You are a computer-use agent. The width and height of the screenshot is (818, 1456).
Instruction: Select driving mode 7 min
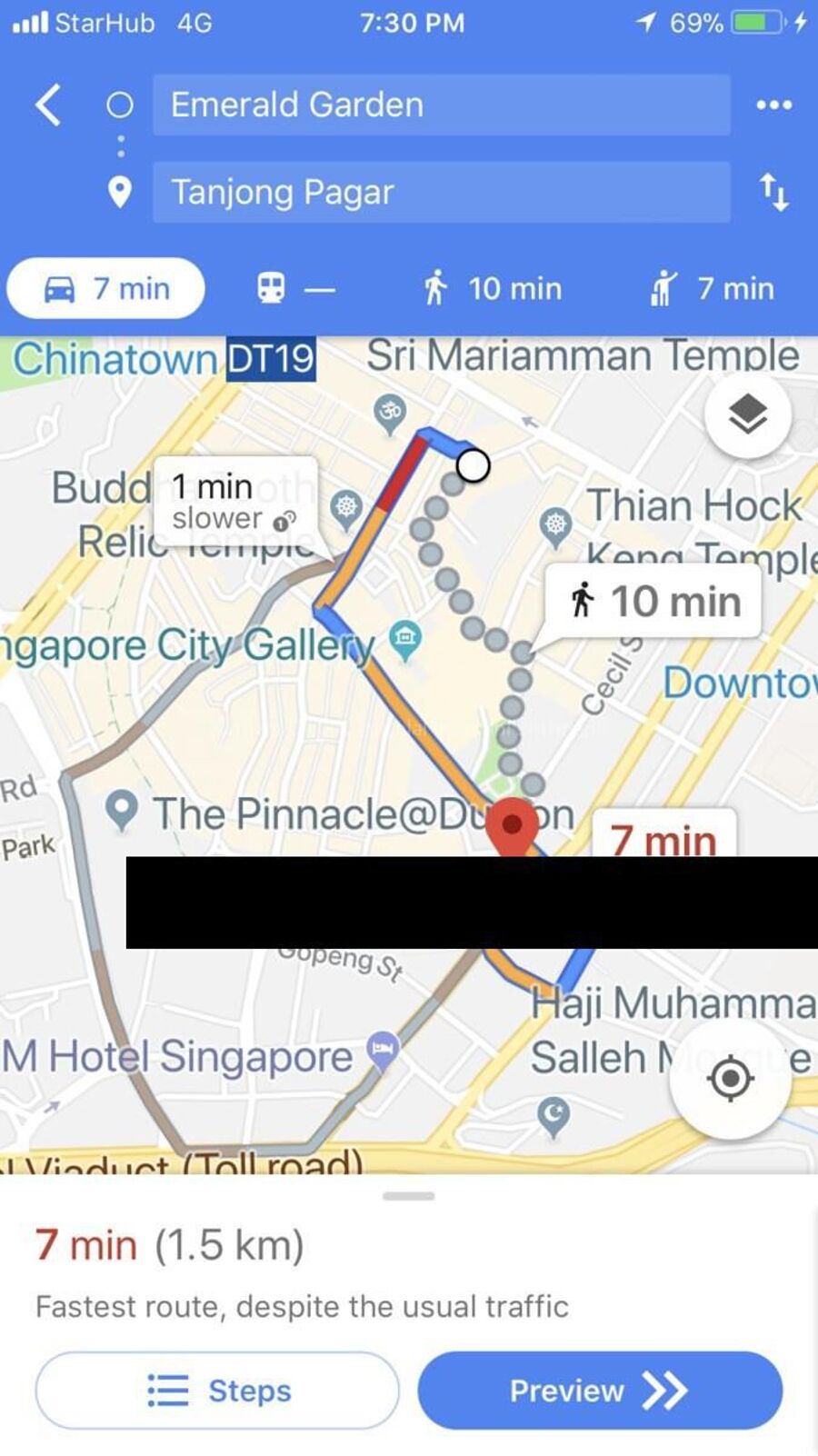click(106, 289)
